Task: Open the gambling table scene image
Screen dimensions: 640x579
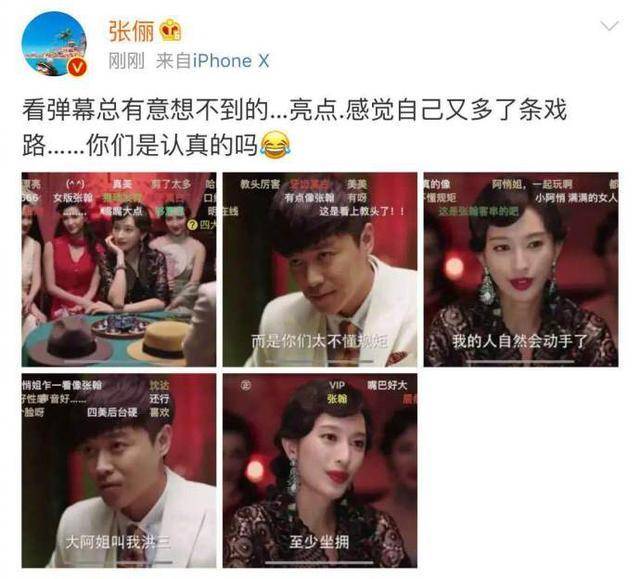Action: pos(118,269)
